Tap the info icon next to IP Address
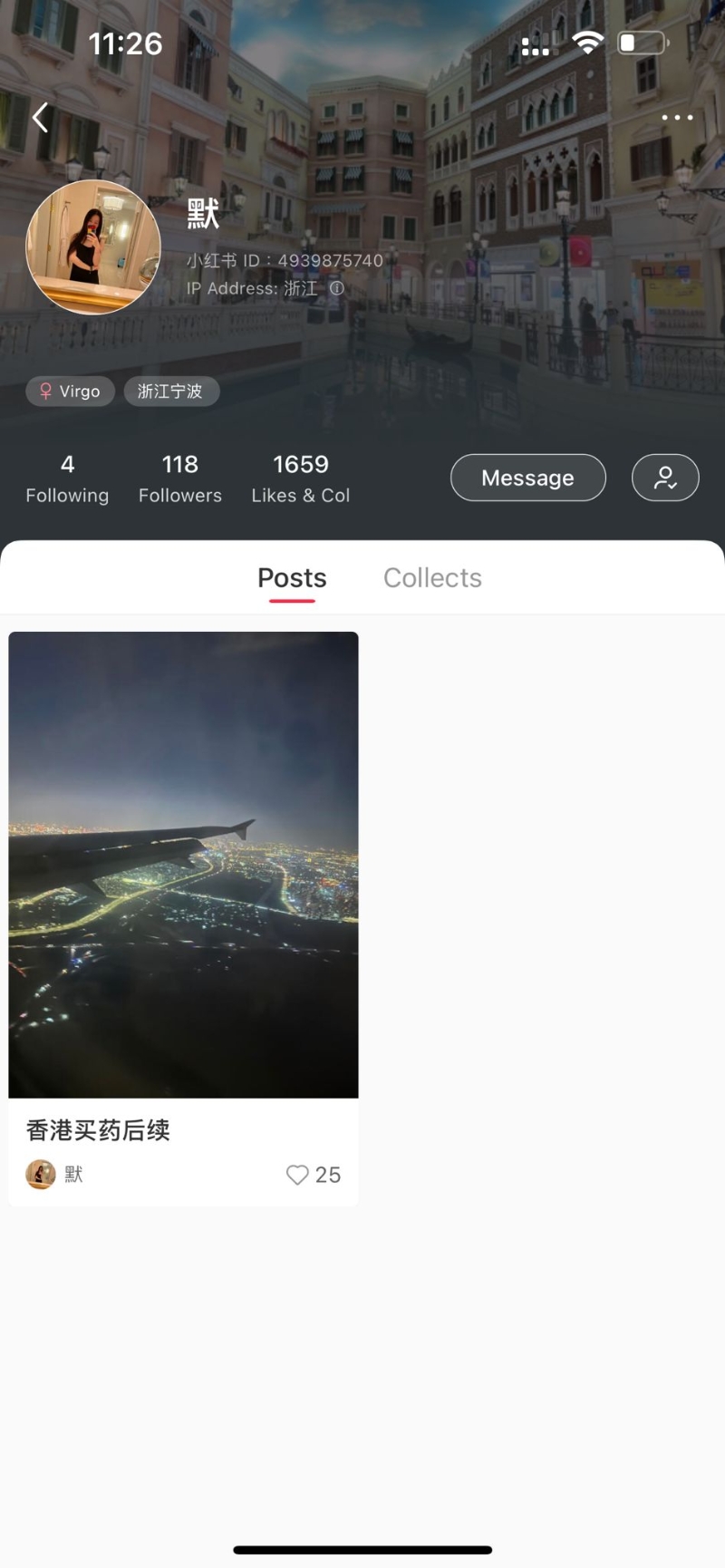This screenshot has height=1568, width=725. tap(336, 288)
